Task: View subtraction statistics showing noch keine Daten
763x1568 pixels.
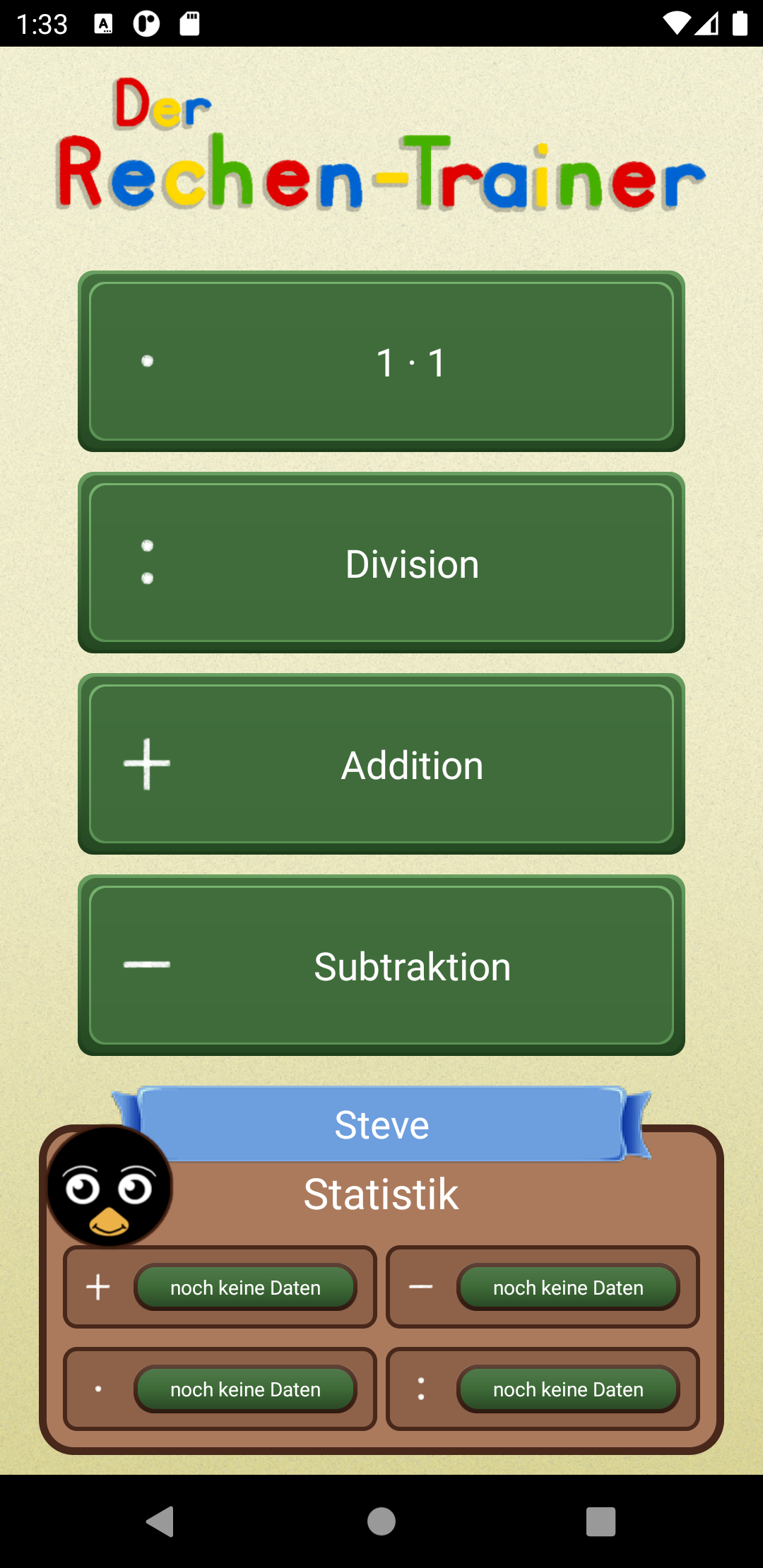Action: coord(568,1287)
